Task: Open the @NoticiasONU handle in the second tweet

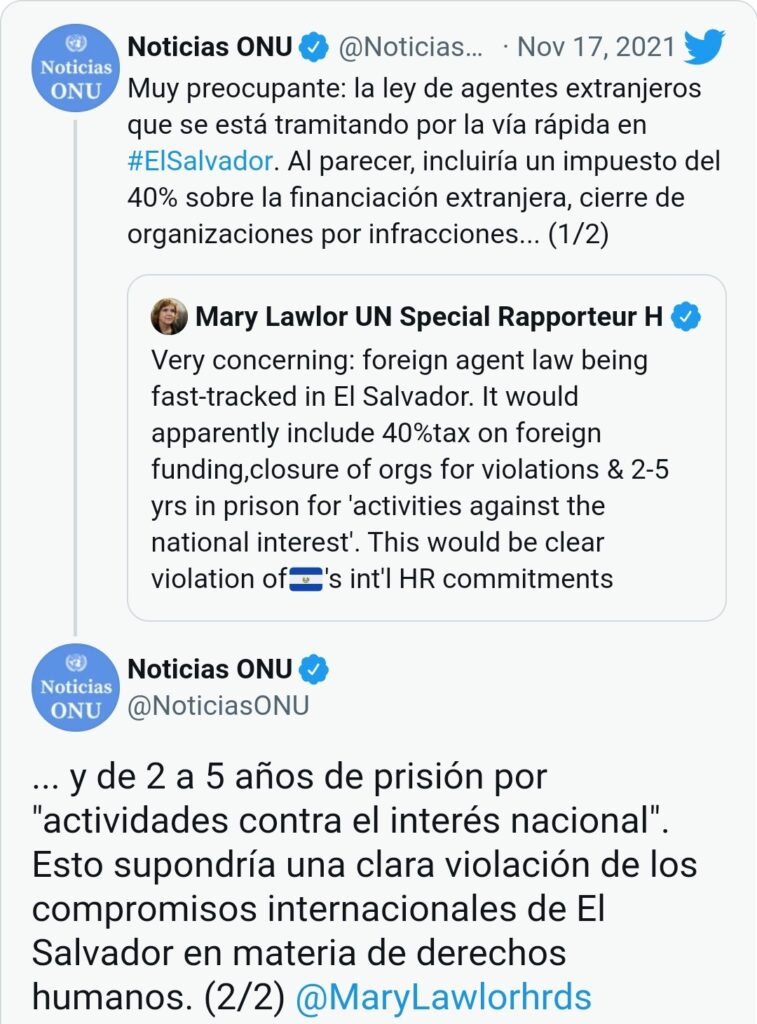Action: 218,705
